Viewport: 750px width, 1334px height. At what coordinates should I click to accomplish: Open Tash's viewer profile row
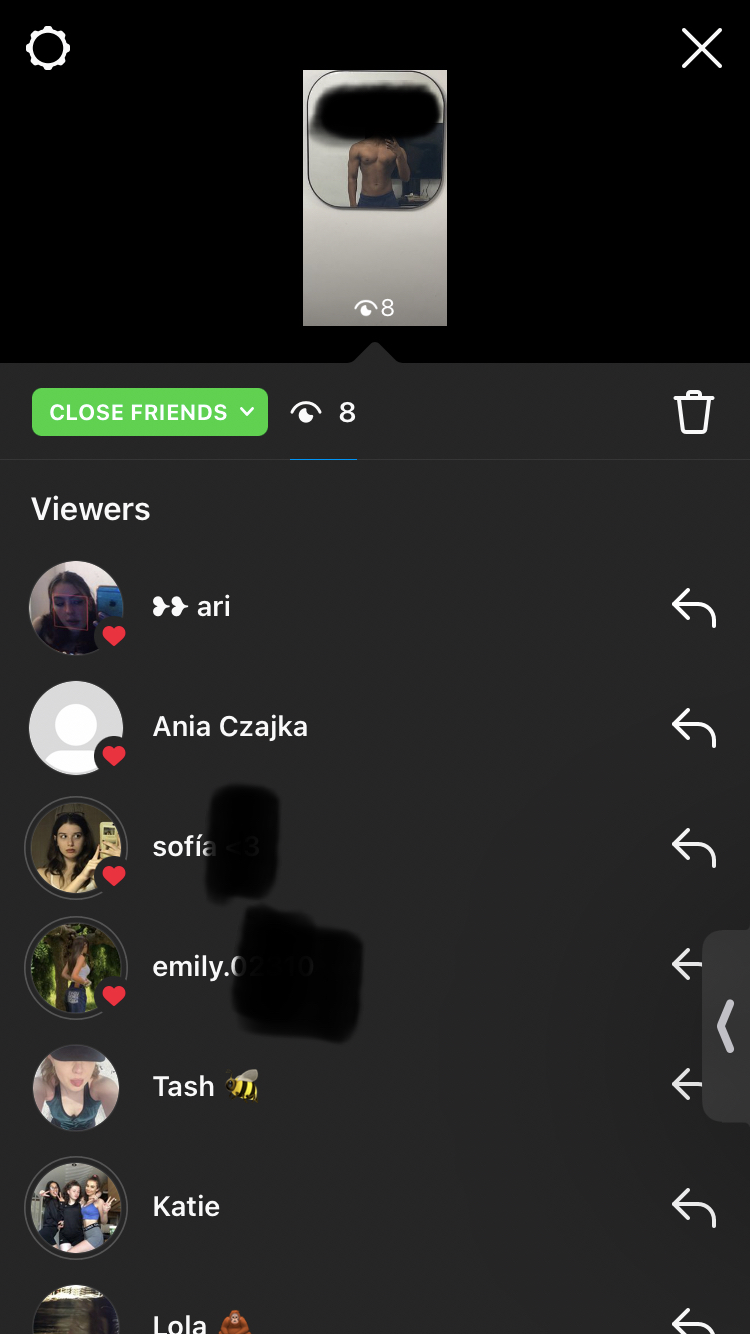184,1087
